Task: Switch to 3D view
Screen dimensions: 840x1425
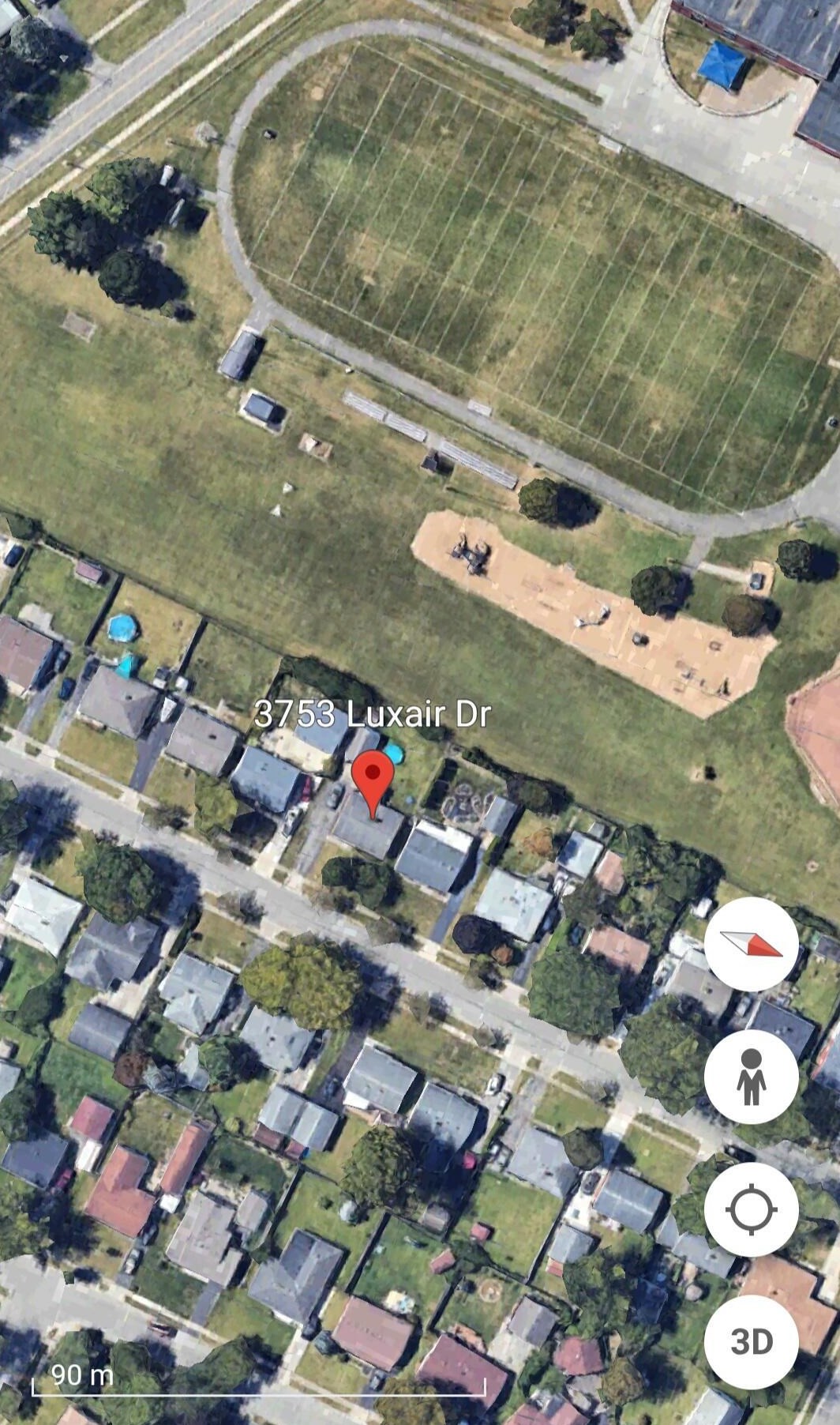Action: pos(751,1341)
